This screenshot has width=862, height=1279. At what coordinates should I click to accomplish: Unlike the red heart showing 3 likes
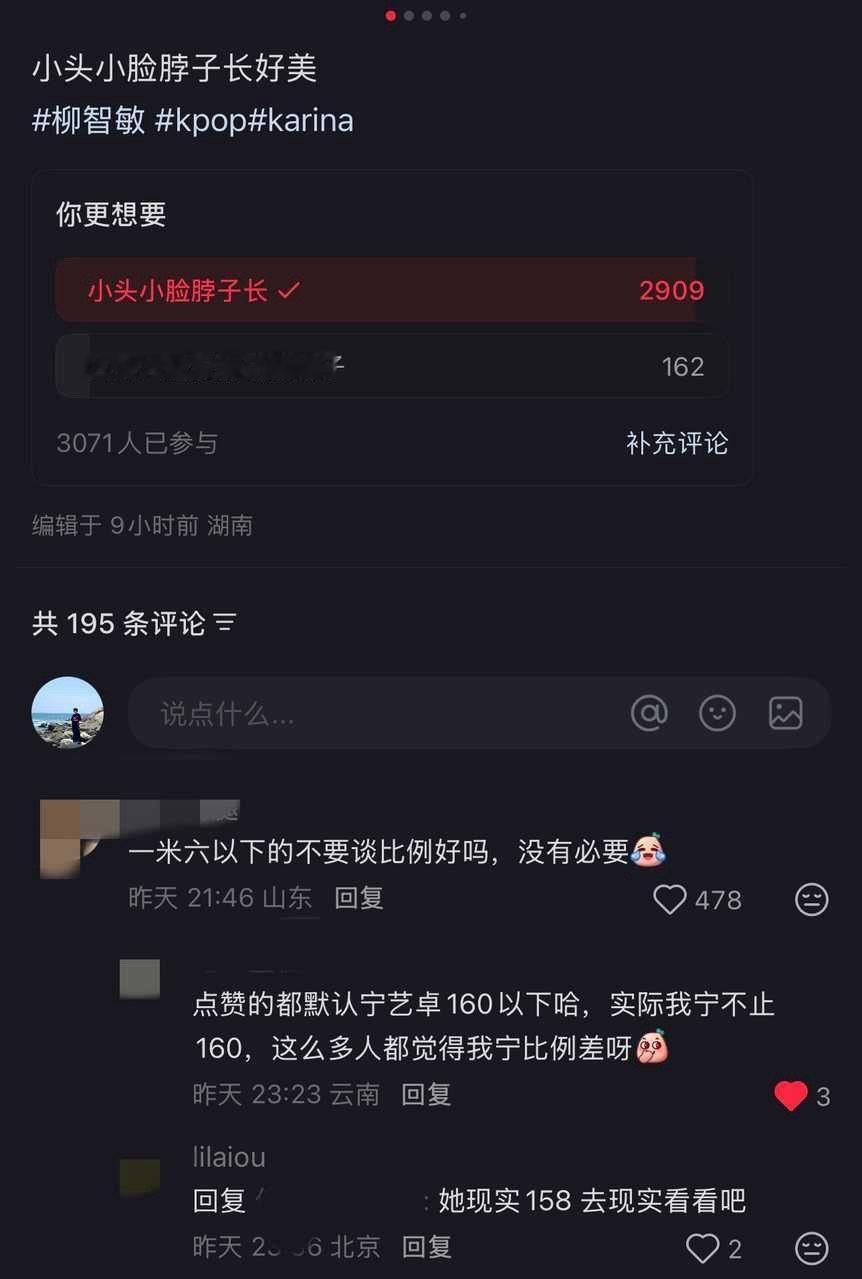(791, 1095)
